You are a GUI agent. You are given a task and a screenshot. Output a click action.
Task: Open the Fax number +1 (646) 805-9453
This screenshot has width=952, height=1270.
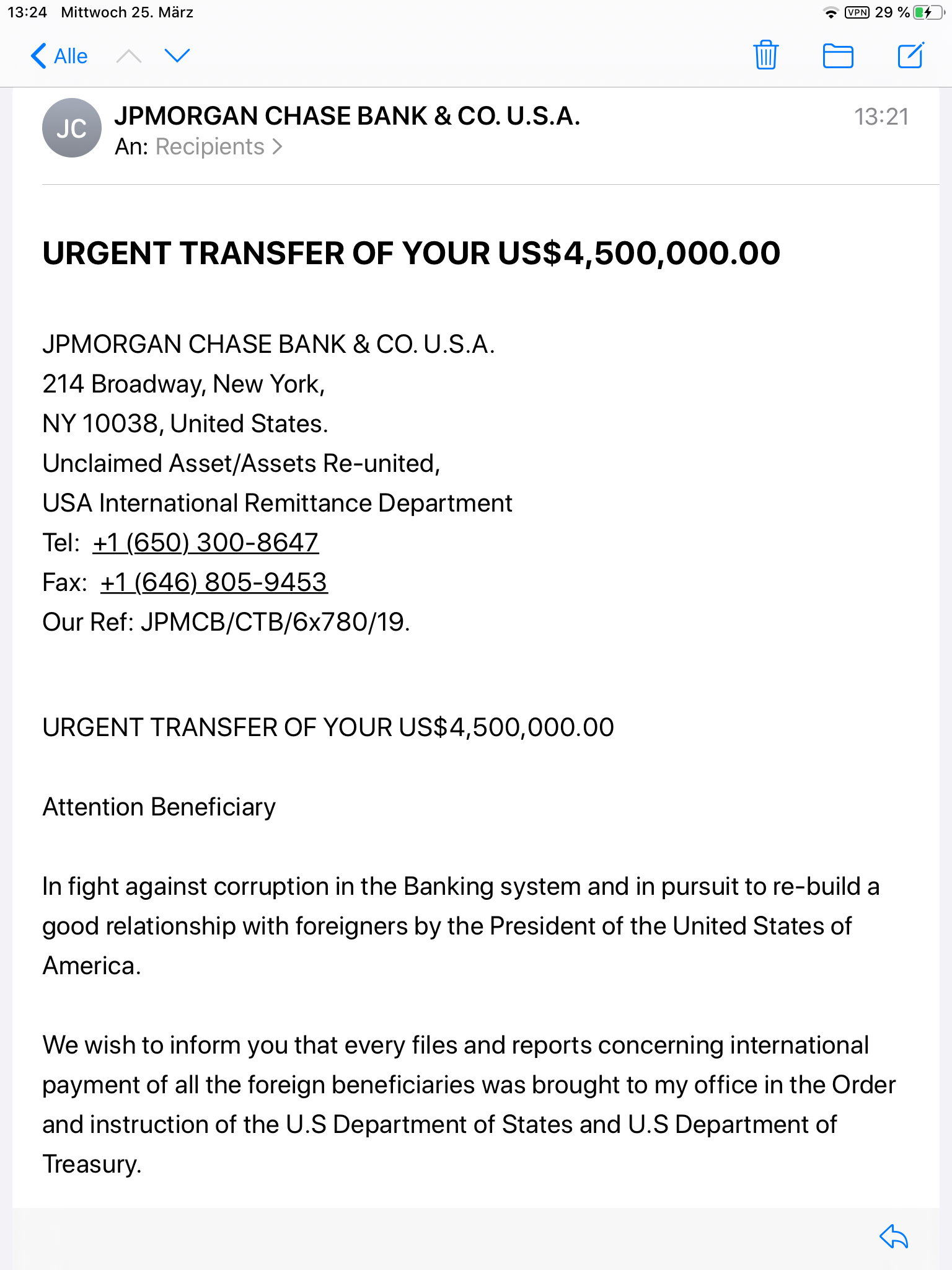click(214, 582)
